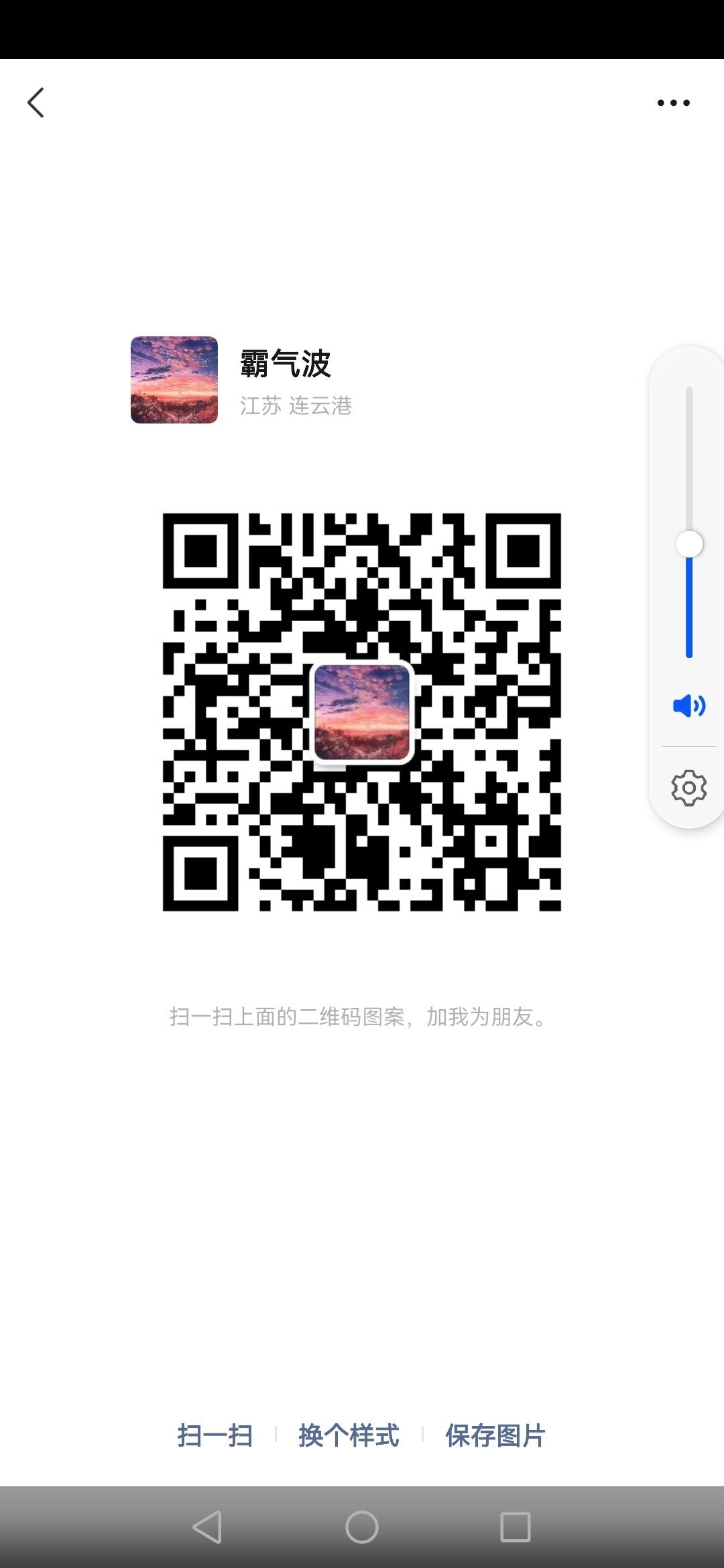Change QR style with 换个样式
This screenshot has width=724, height=1568.
(x=349, y=1435)
